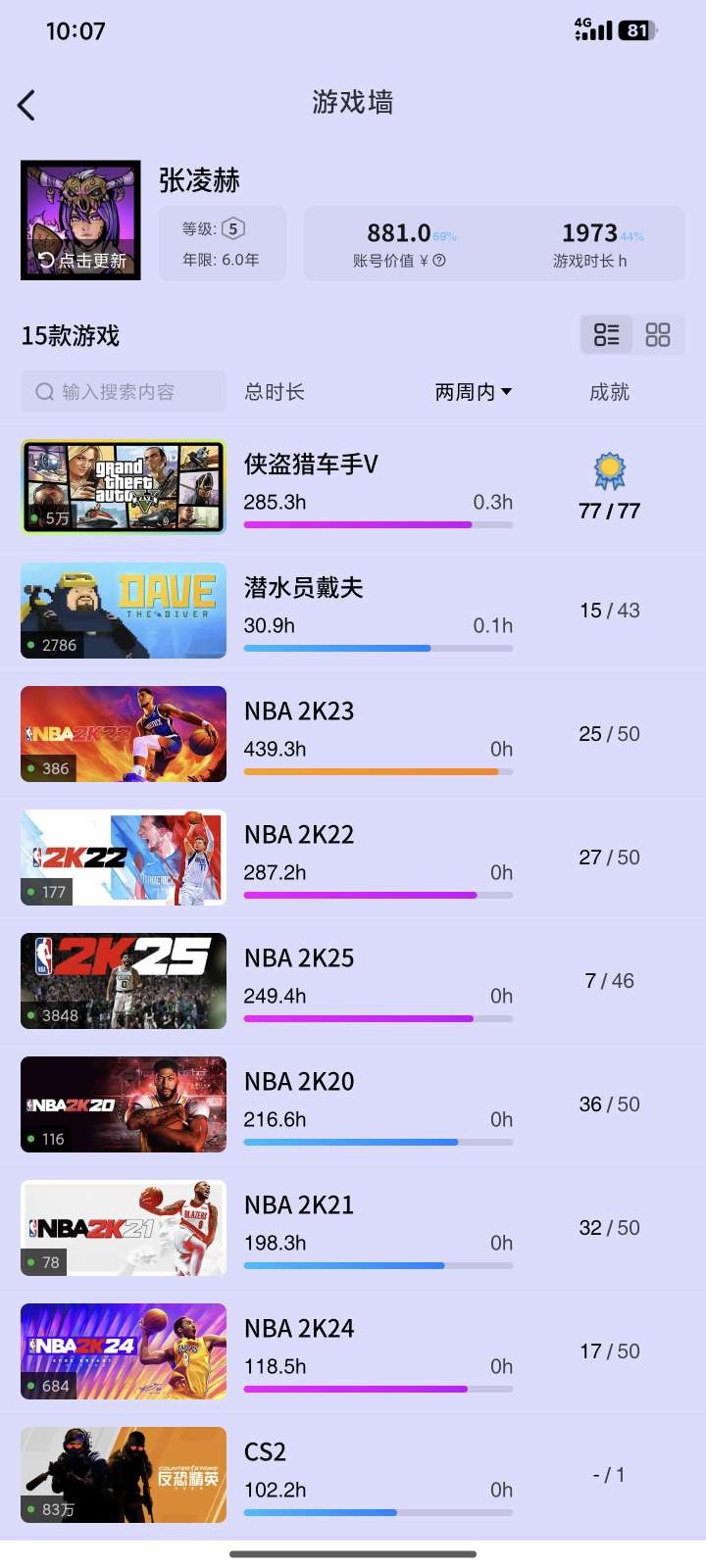This screenshot has width=706, height=1568.
Task: Sort games by 成就
Action: [609, 392]
